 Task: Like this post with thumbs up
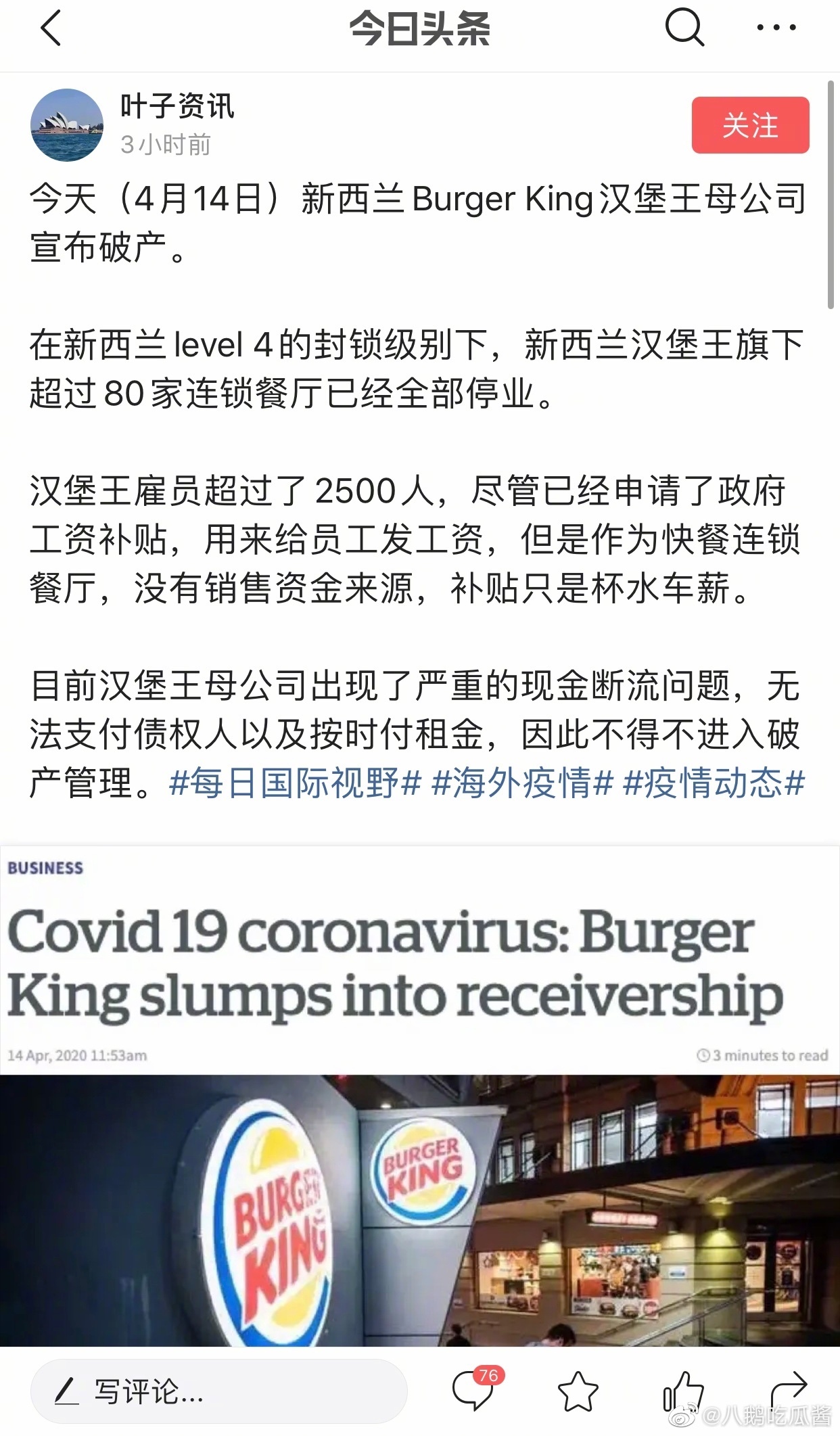(682, 1391)
